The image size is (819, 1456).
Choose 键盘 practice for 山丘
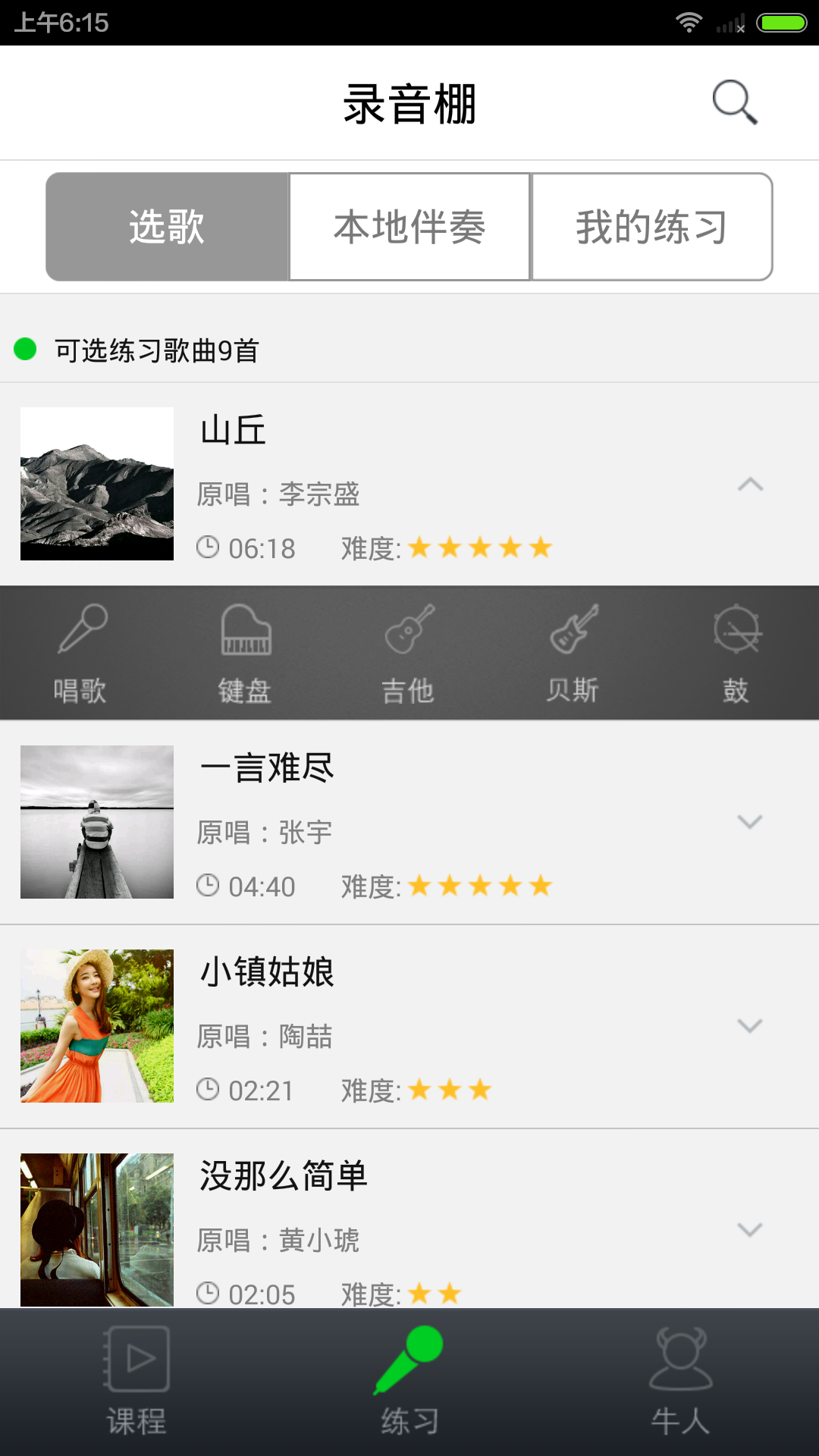coord(245,653)
